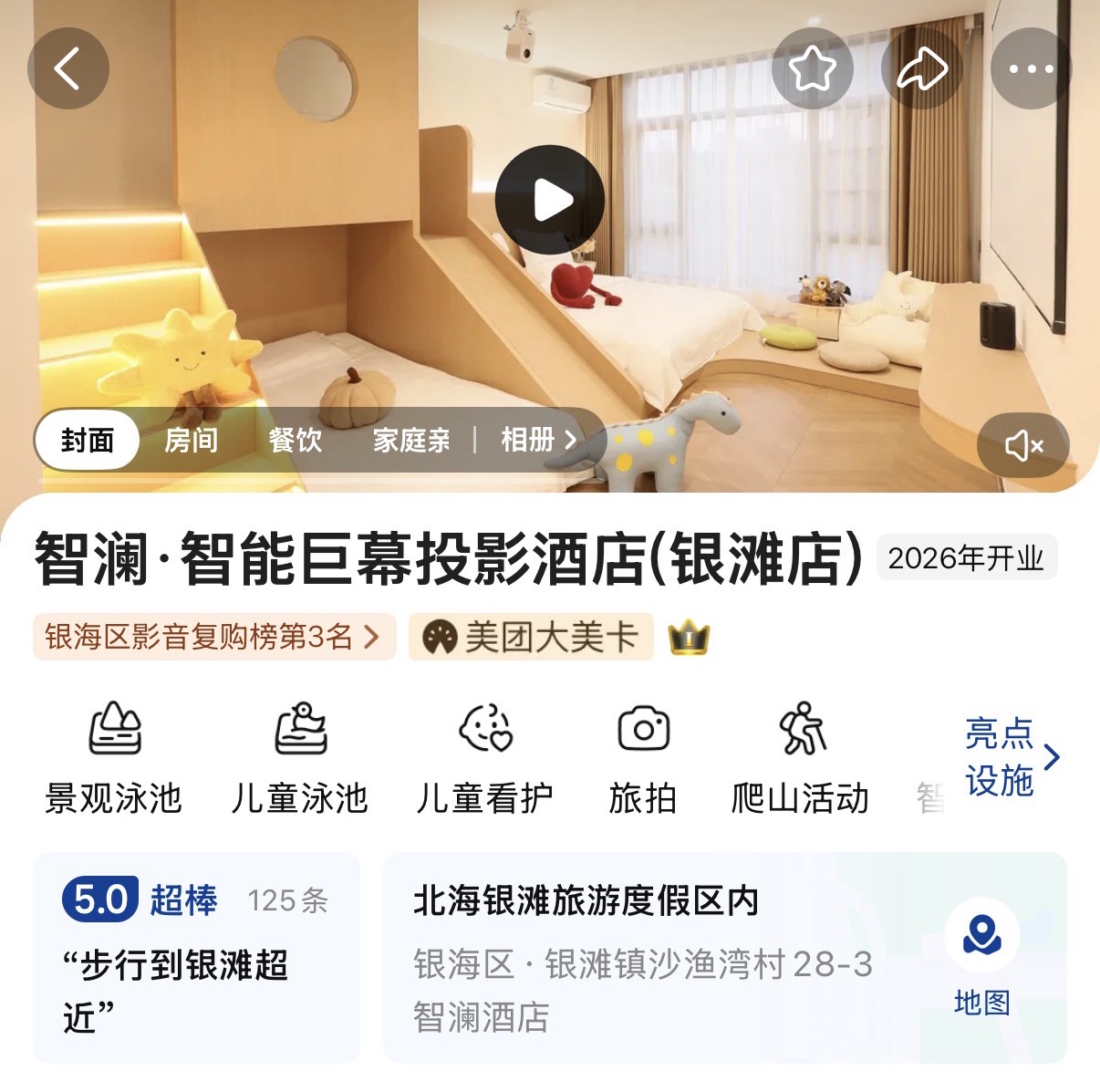The image size is (1100, 1092).
Task: Open the full 相册 album
Action: (538, 440)
